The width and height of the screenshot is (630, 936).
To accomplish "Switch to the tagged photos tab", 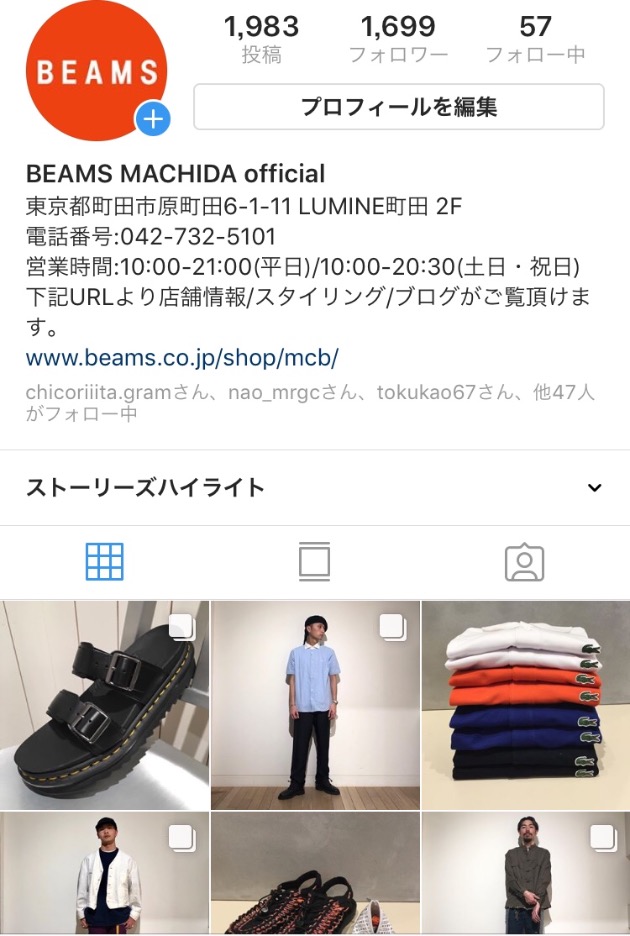I will click(x=524, y=562).
